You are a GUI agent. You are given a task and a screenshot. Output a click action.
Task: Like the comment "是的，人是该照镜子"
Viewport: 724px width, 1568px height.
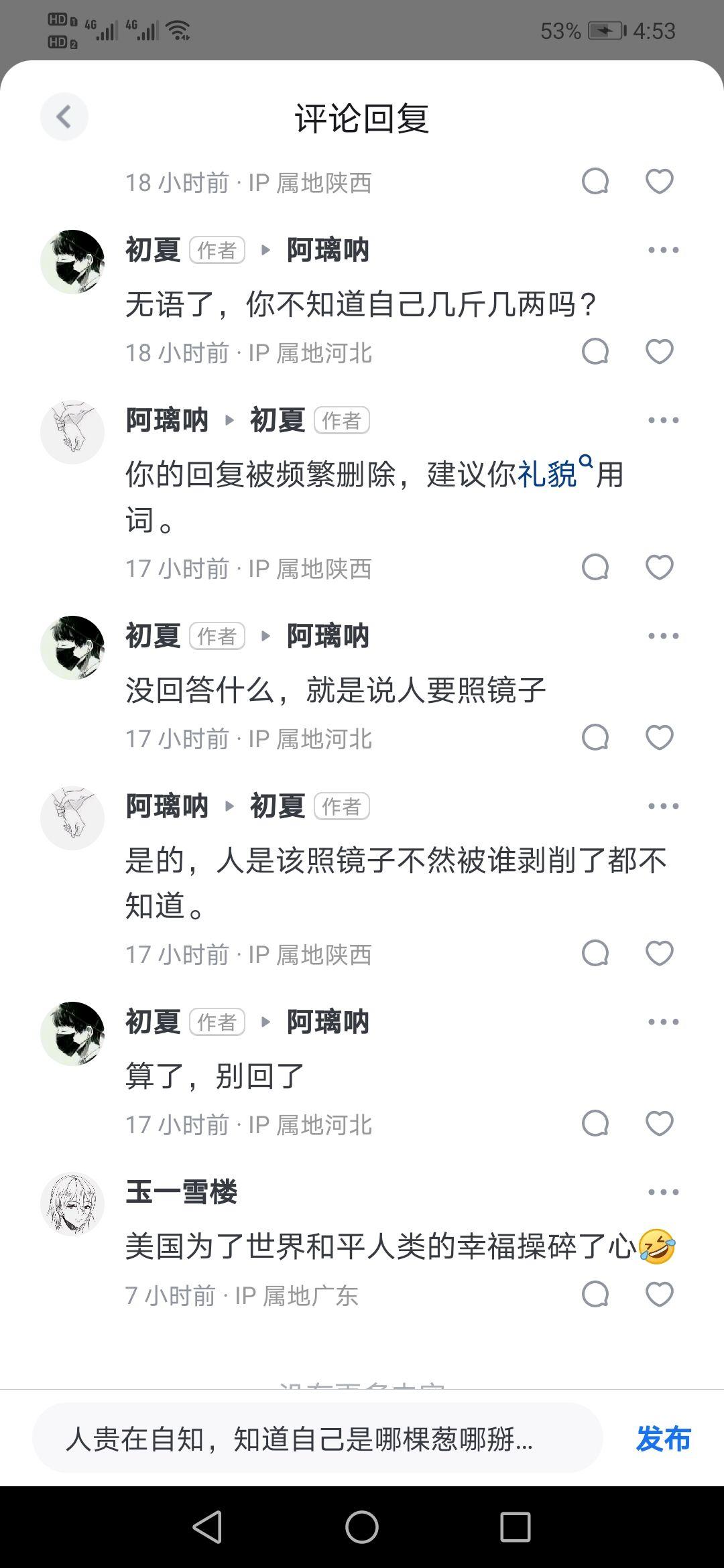click(659, 954)
